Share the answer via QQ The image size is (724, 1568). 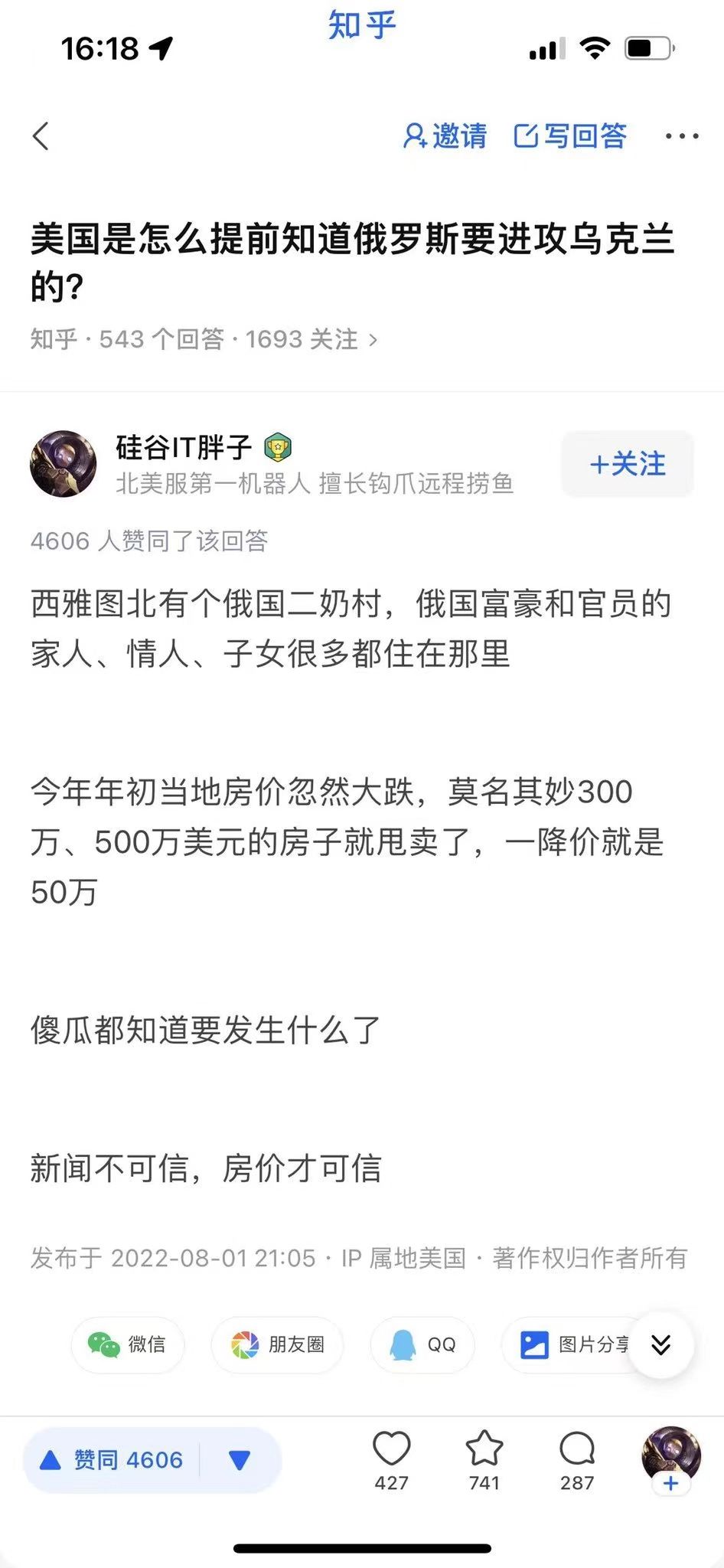tap(422, 1344)
